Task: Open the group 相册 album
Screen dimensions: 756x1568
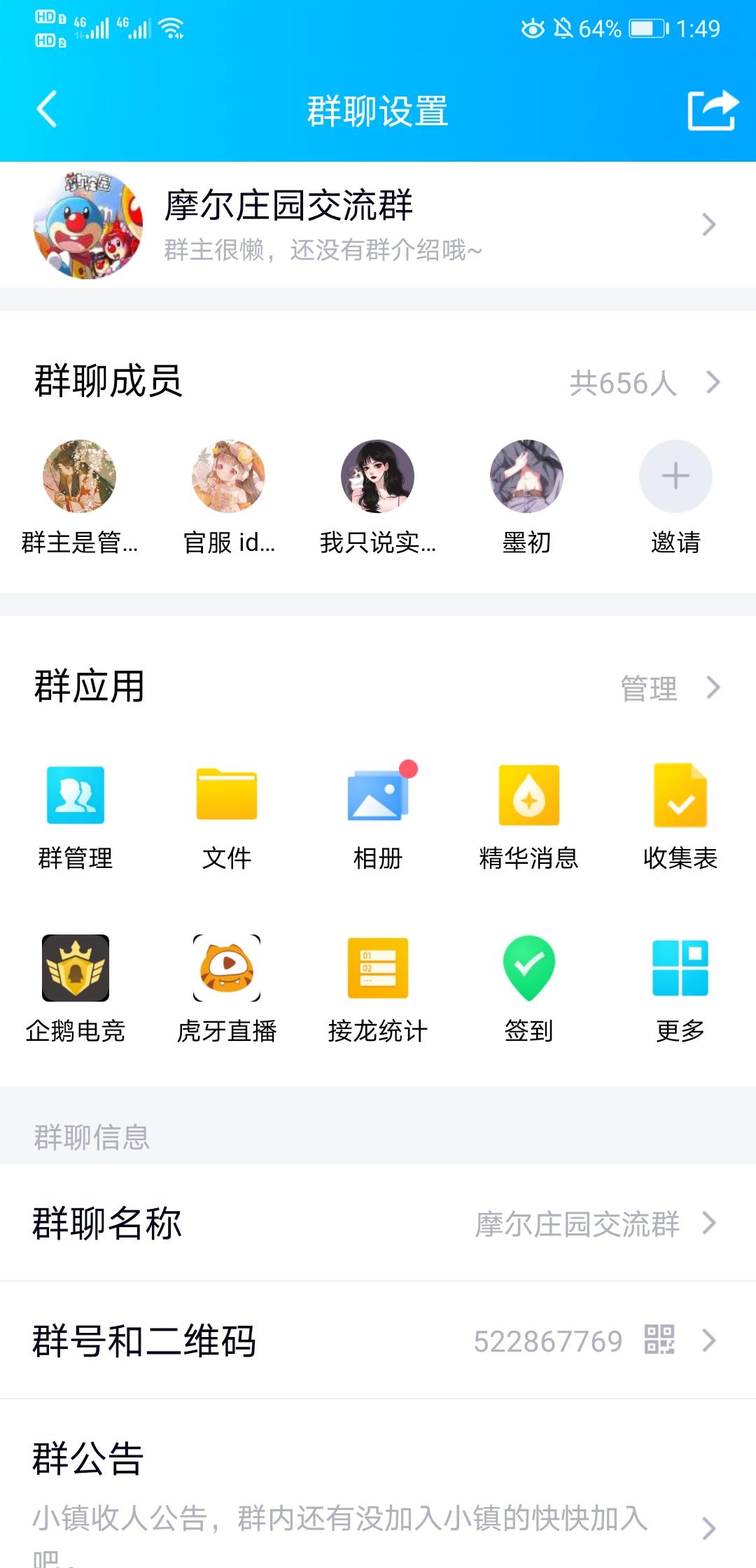Action: [x=377, y=812]
